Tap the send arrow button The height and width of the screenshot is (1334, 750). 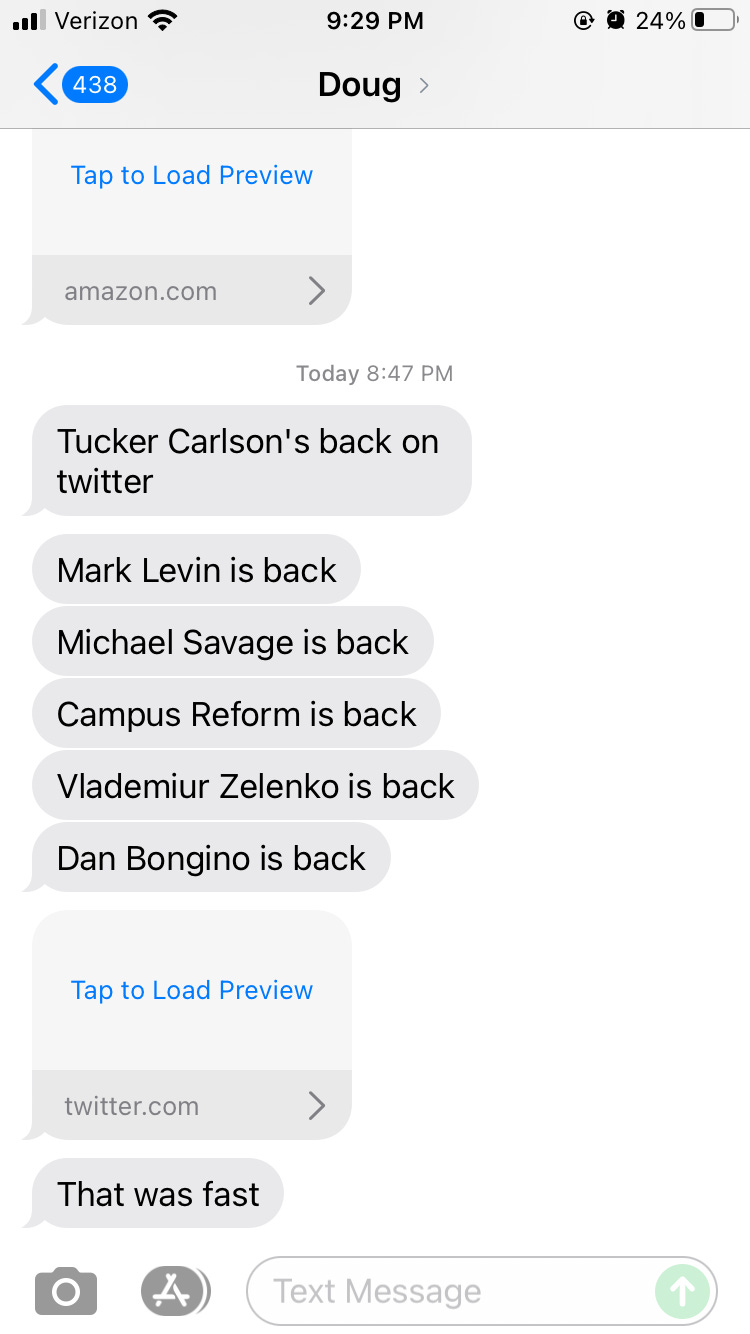(683, 1291)
